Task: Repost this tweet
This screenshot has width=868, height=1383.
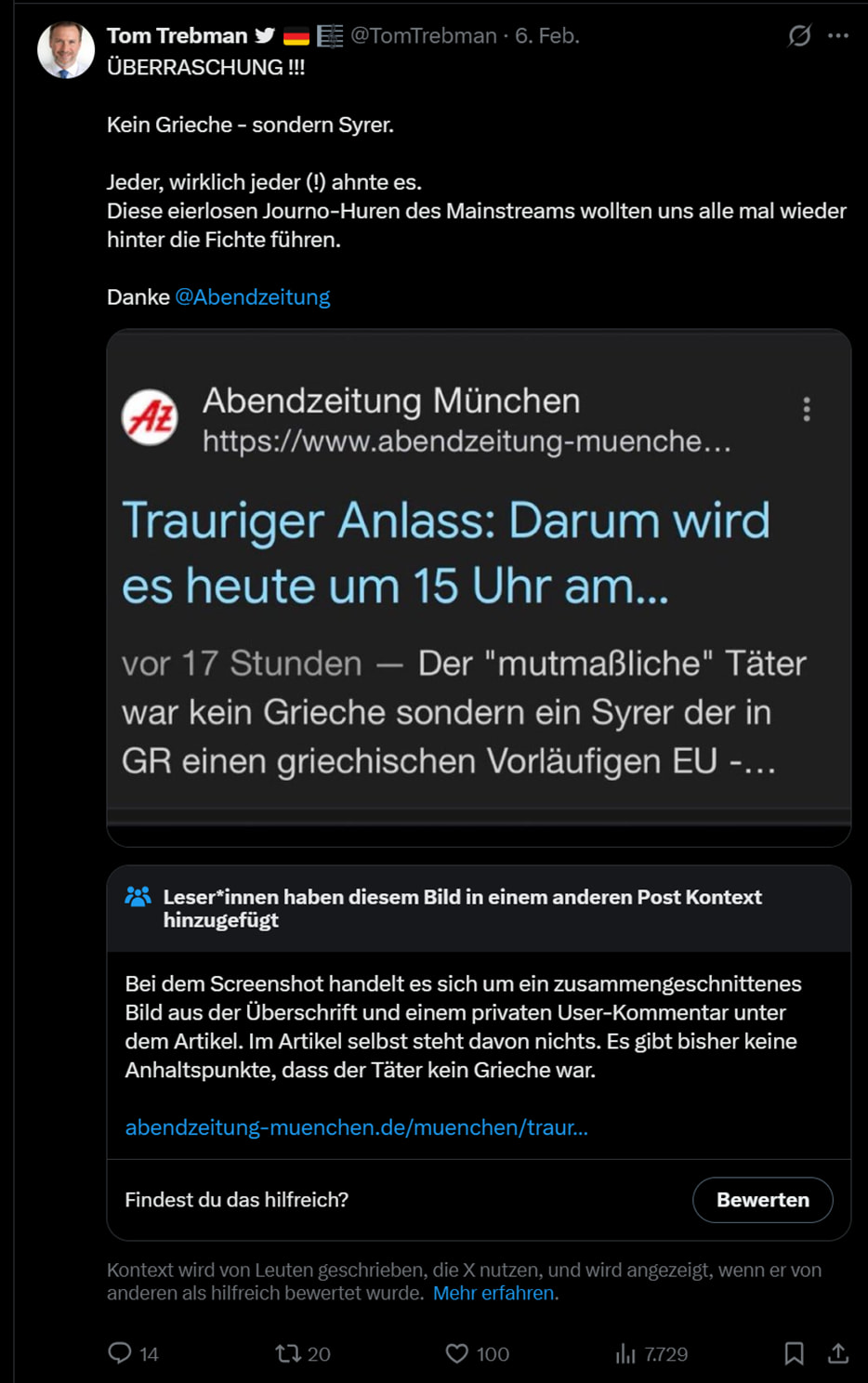Action: 288,1353
